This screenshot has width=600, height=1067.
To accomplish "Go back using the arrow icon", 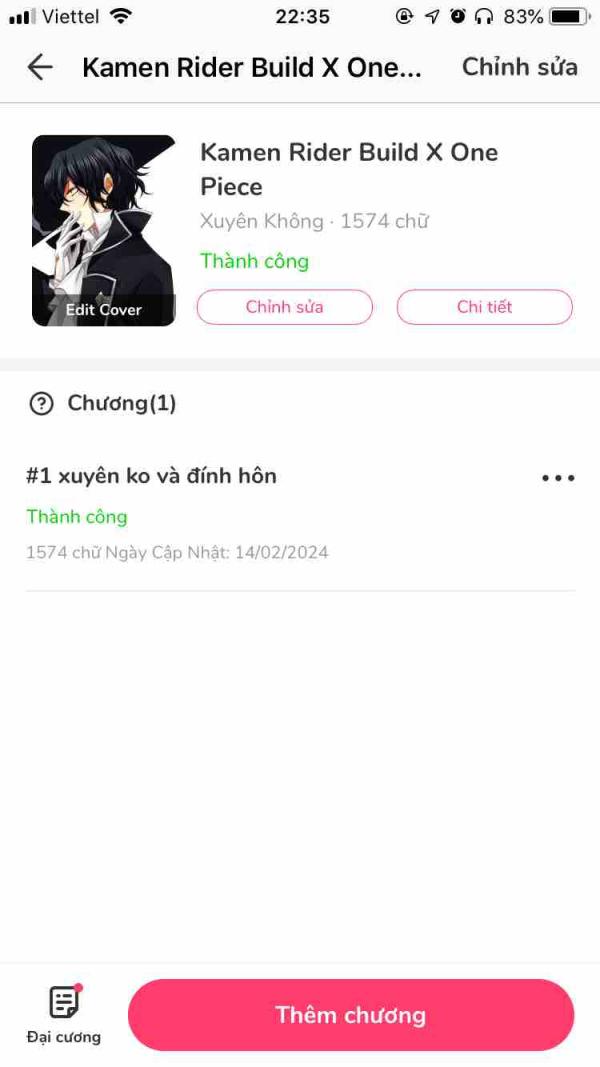I will [40, 67].
